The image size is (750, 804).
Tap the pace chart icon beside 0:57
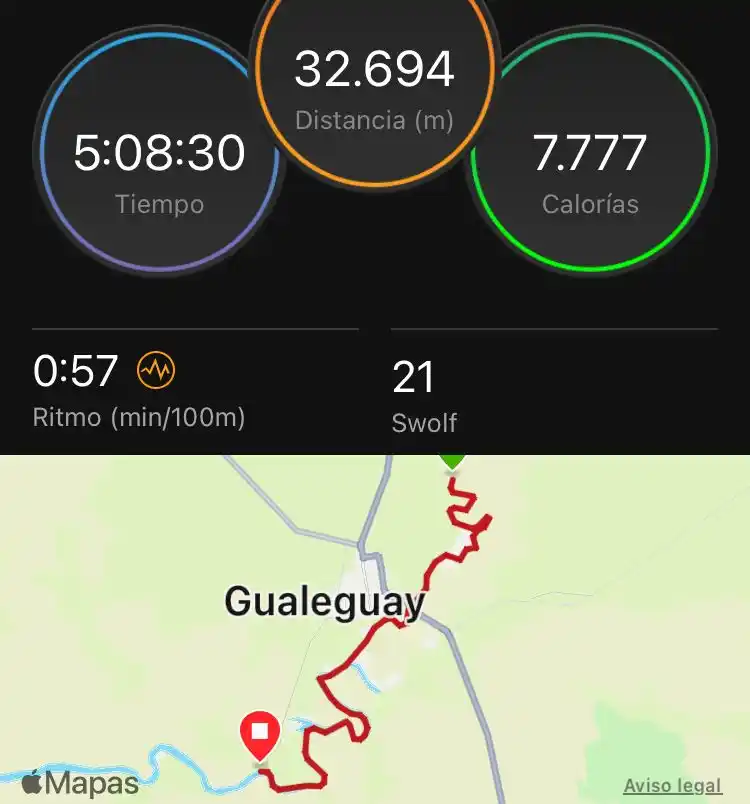156,372
